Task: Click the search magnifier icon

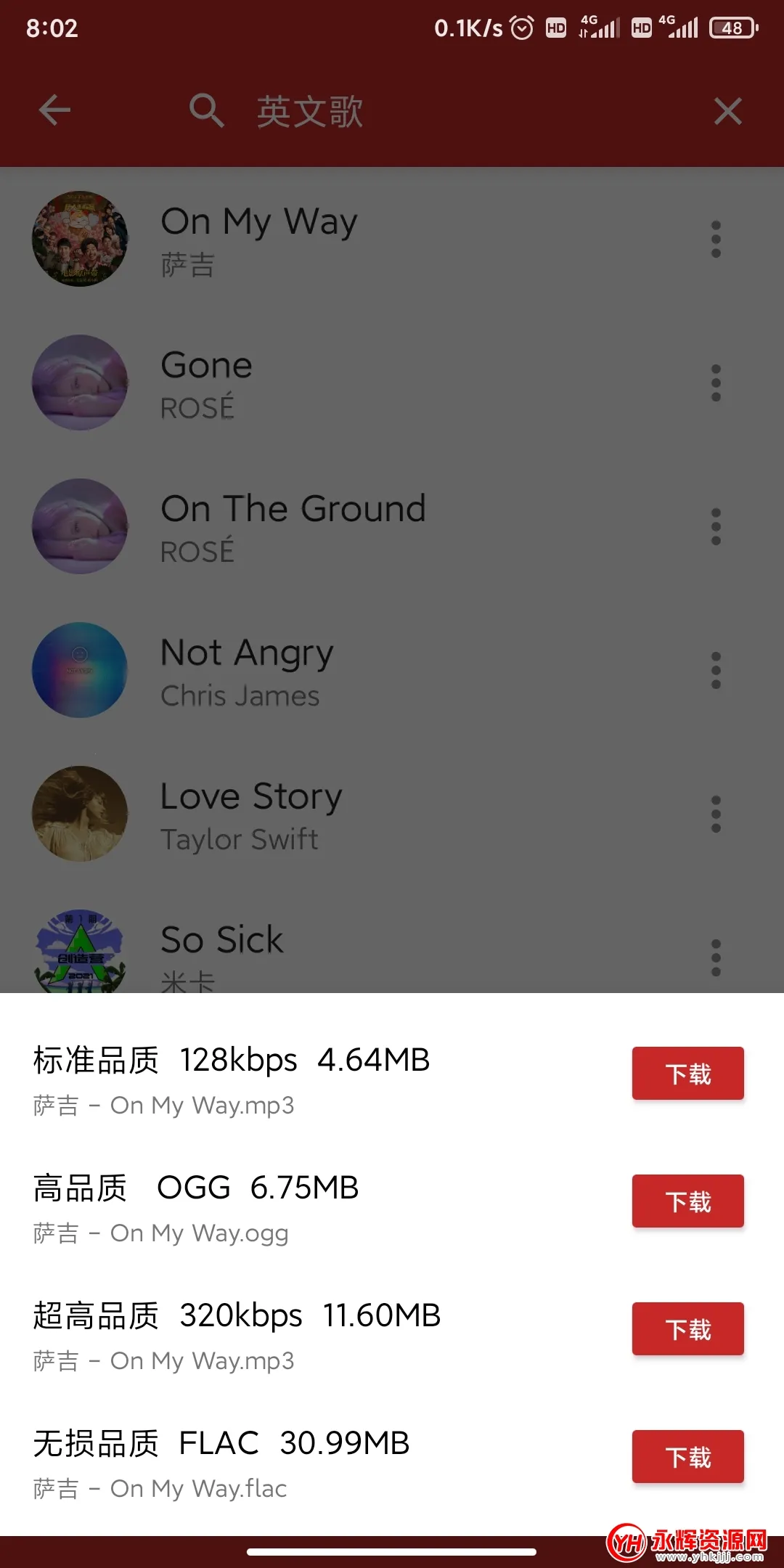Action: [x=204, y=110]
